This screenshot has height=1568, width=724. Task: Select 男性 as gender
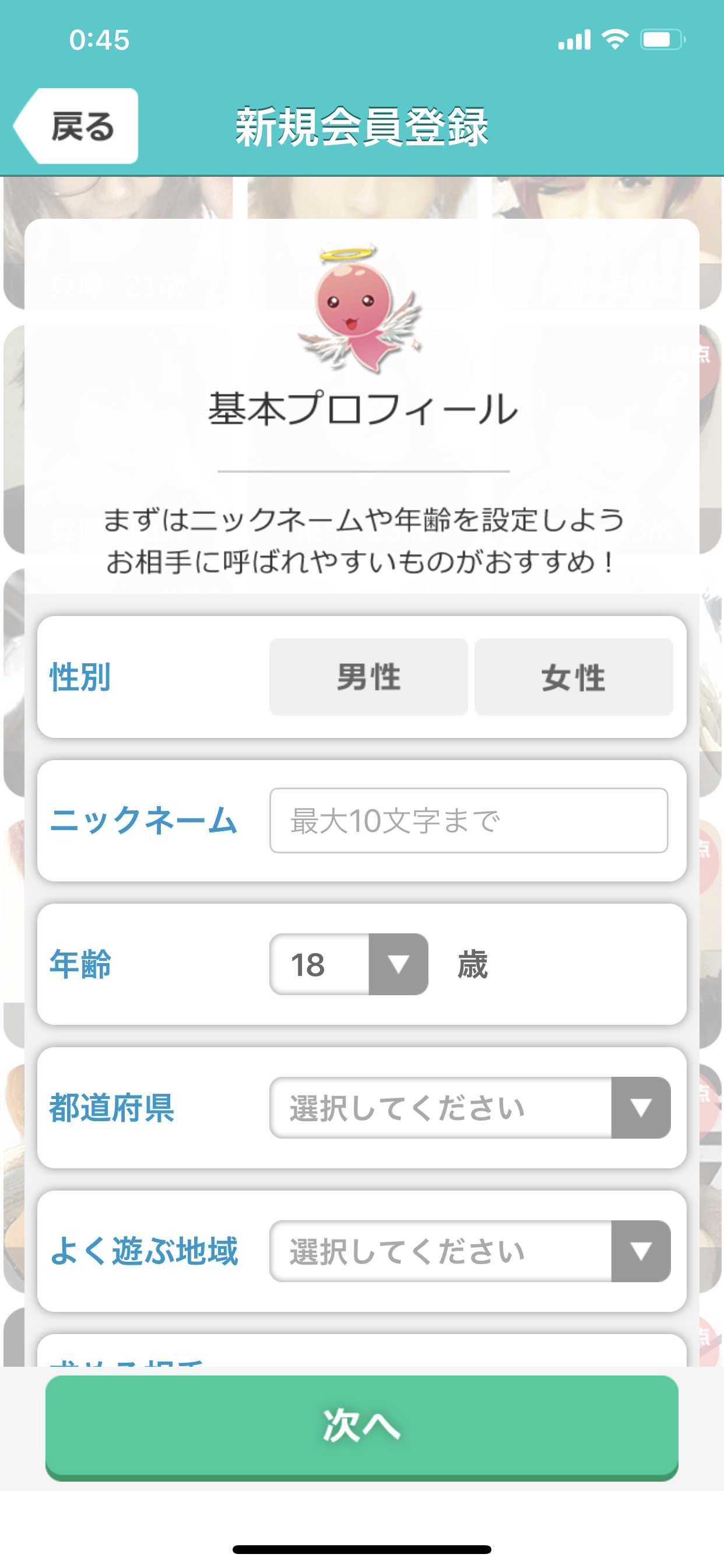click(368, 677)
